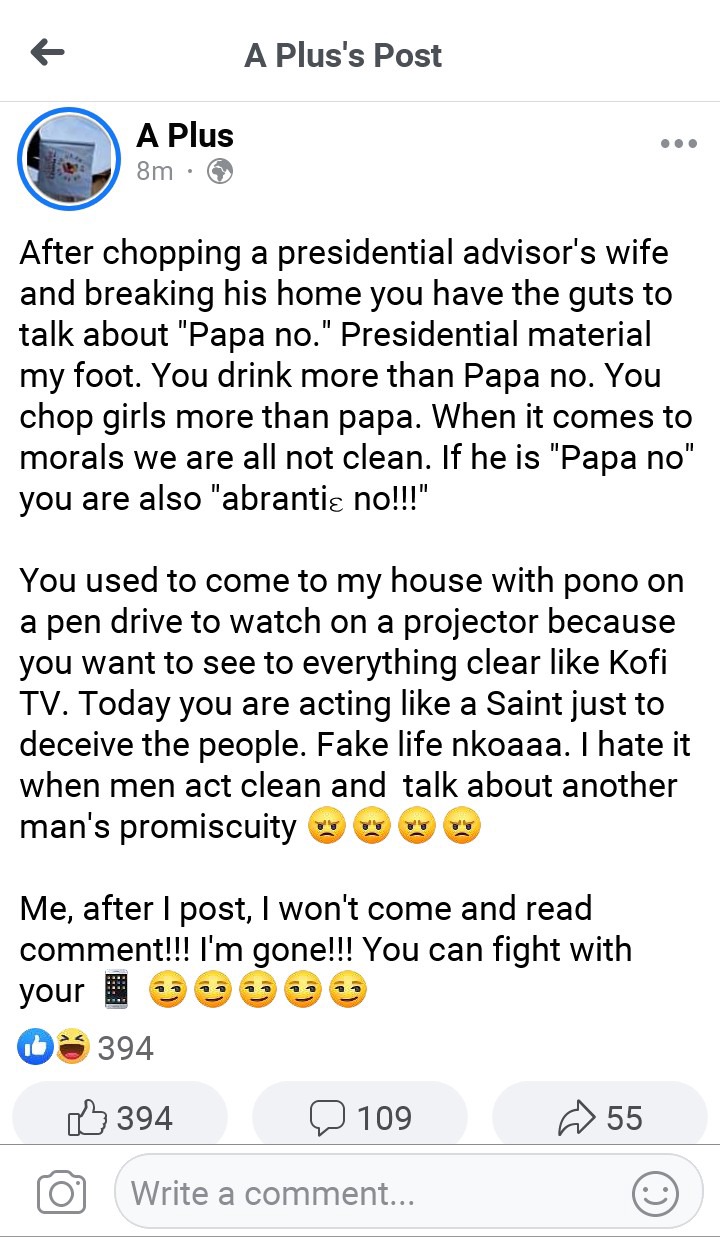Share the post via 55 shares button
Screen dimensions: 720x1237
click(x=600, y=1118)
